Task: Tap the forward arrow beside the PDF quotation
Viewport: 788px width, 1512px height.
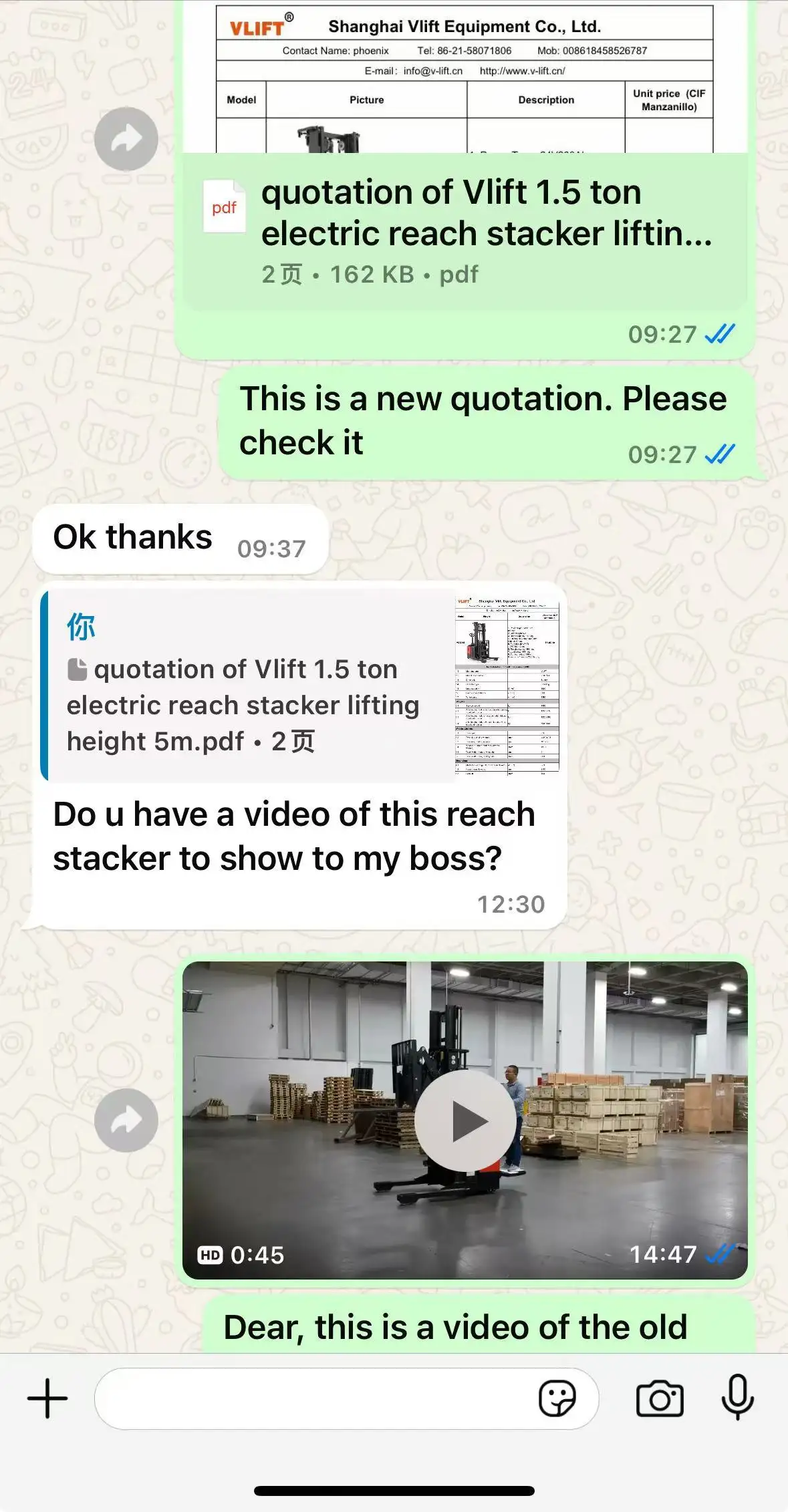Action: [126, 139]
